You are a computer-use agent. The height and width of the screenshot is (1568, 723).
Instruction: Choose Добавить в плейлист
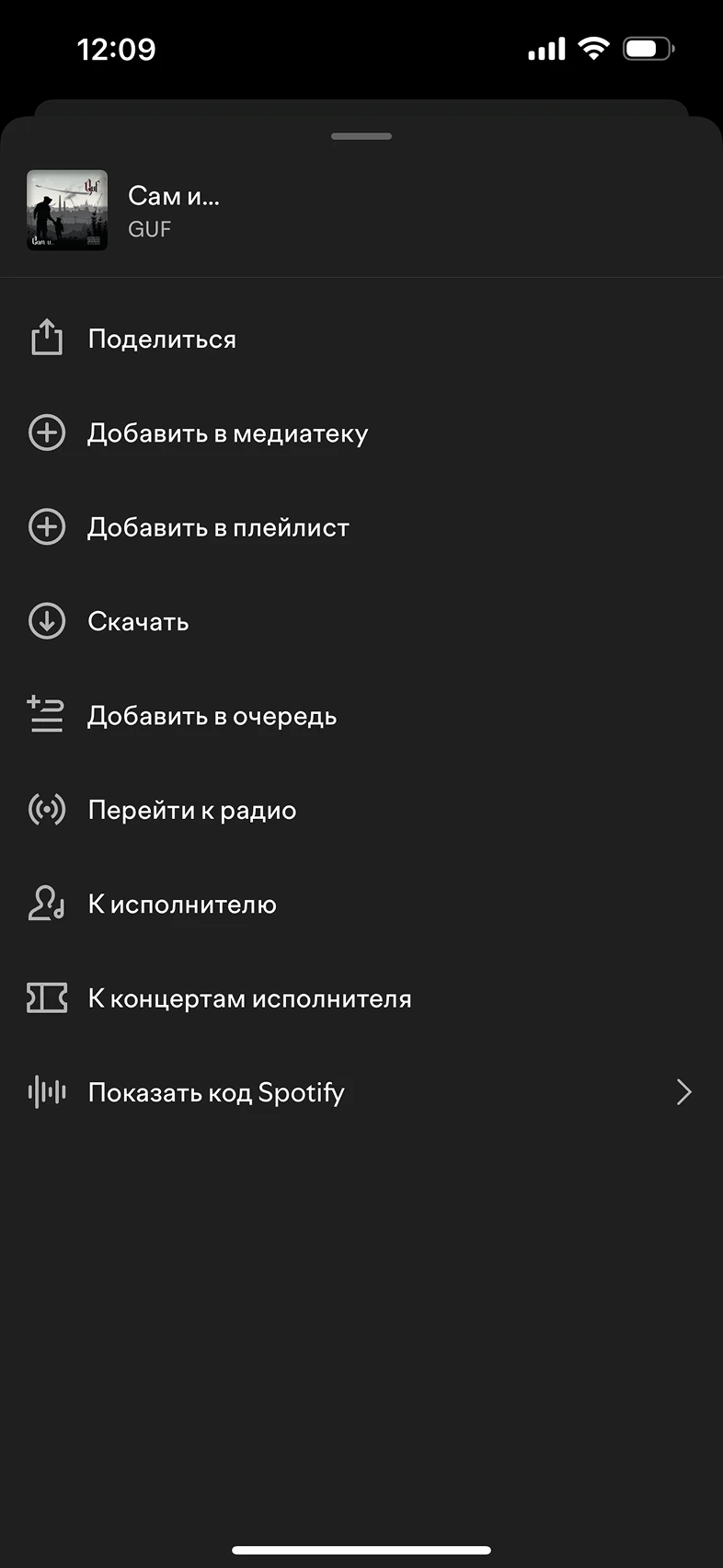click(218, 527)
